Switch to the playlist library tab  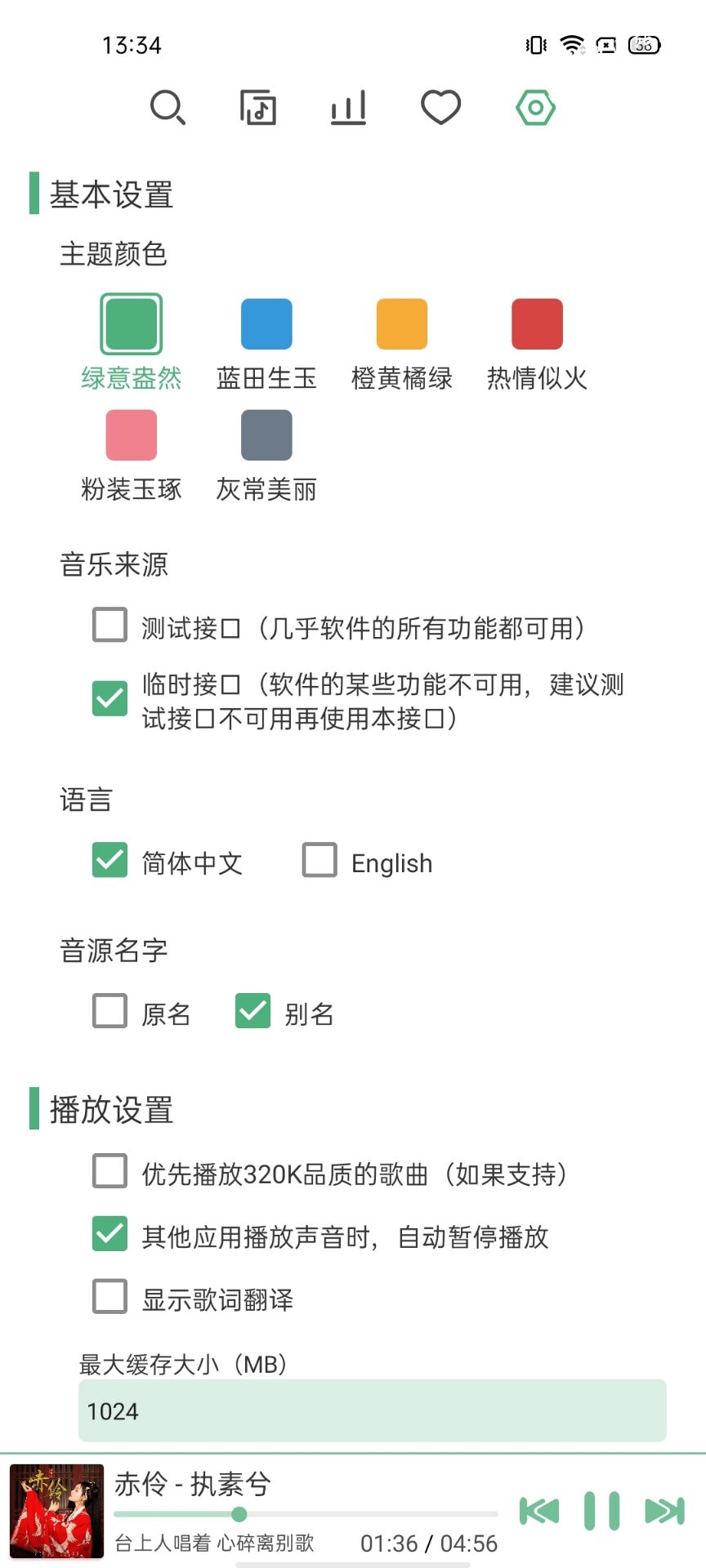coord(258,108)
